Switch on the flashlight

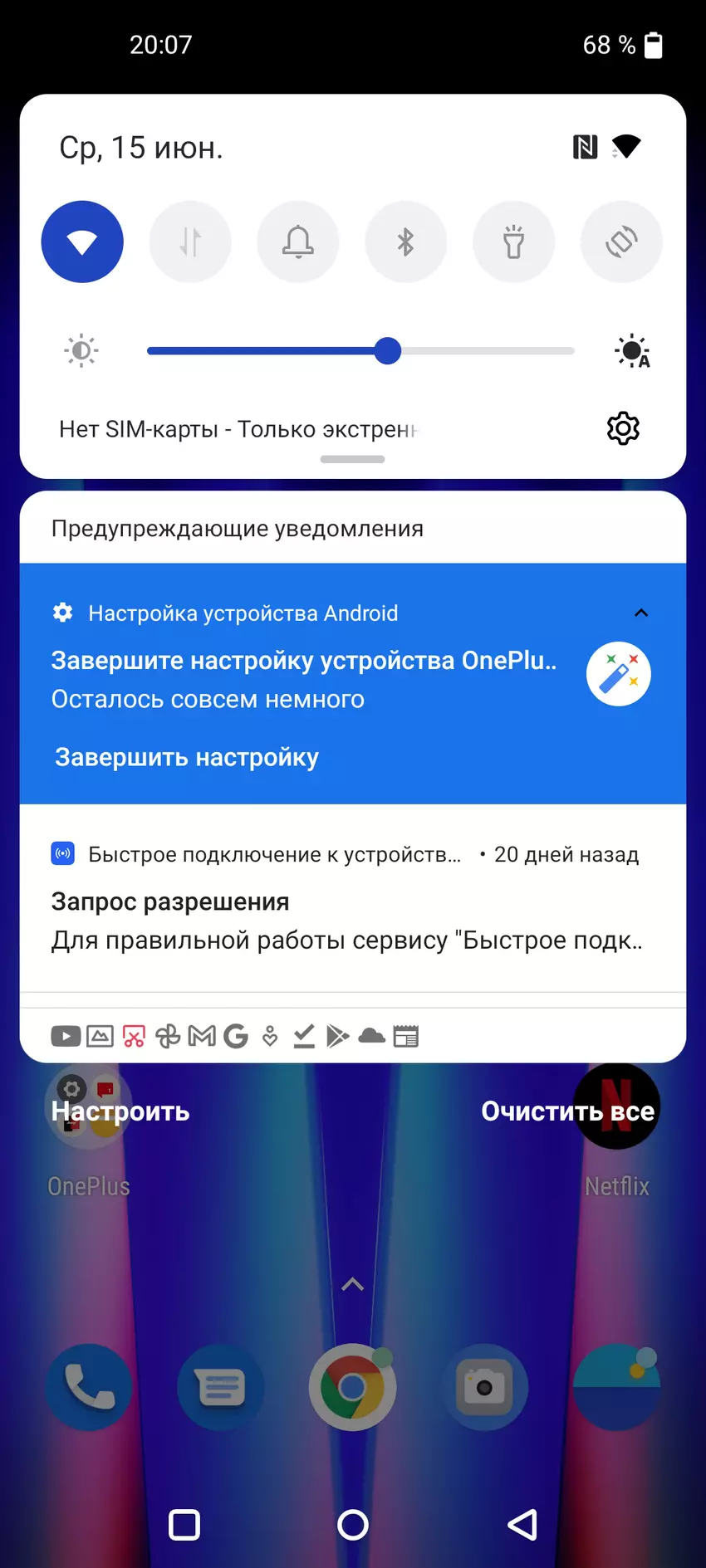[513, 242]
